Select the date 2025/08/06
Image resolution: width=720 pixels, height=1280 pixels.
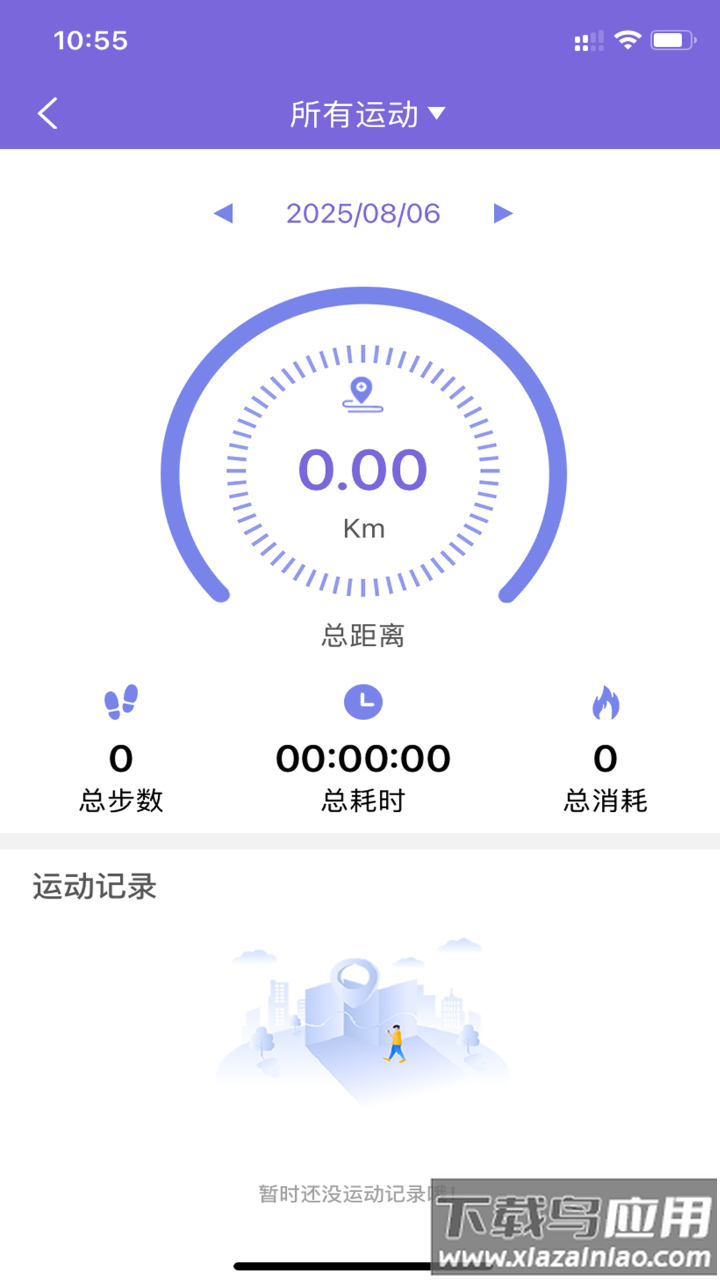pyautogui.click(x=363, y=213)
